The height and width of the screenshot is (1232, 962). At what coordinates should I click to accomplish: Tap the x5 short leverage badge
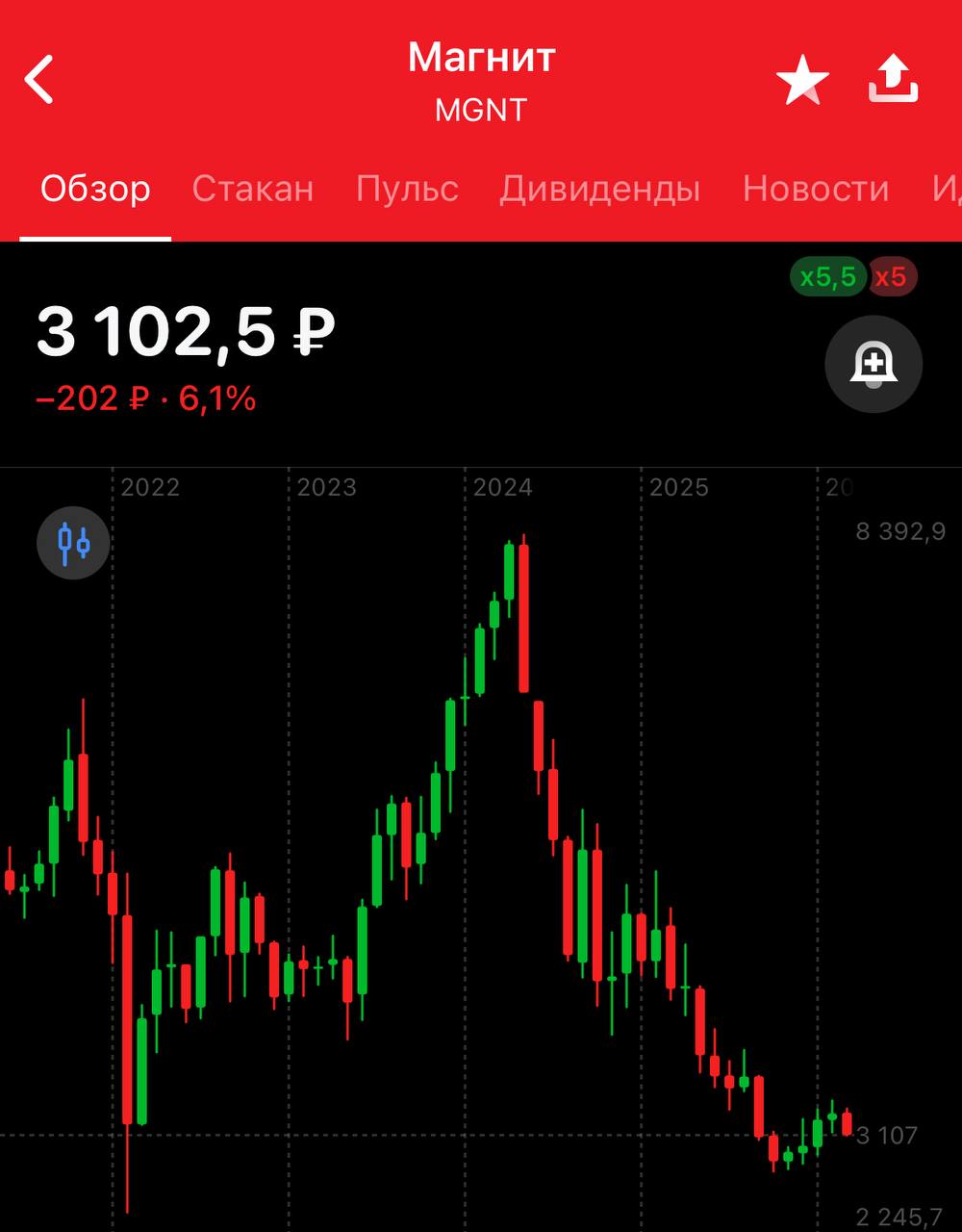[892, 277]
